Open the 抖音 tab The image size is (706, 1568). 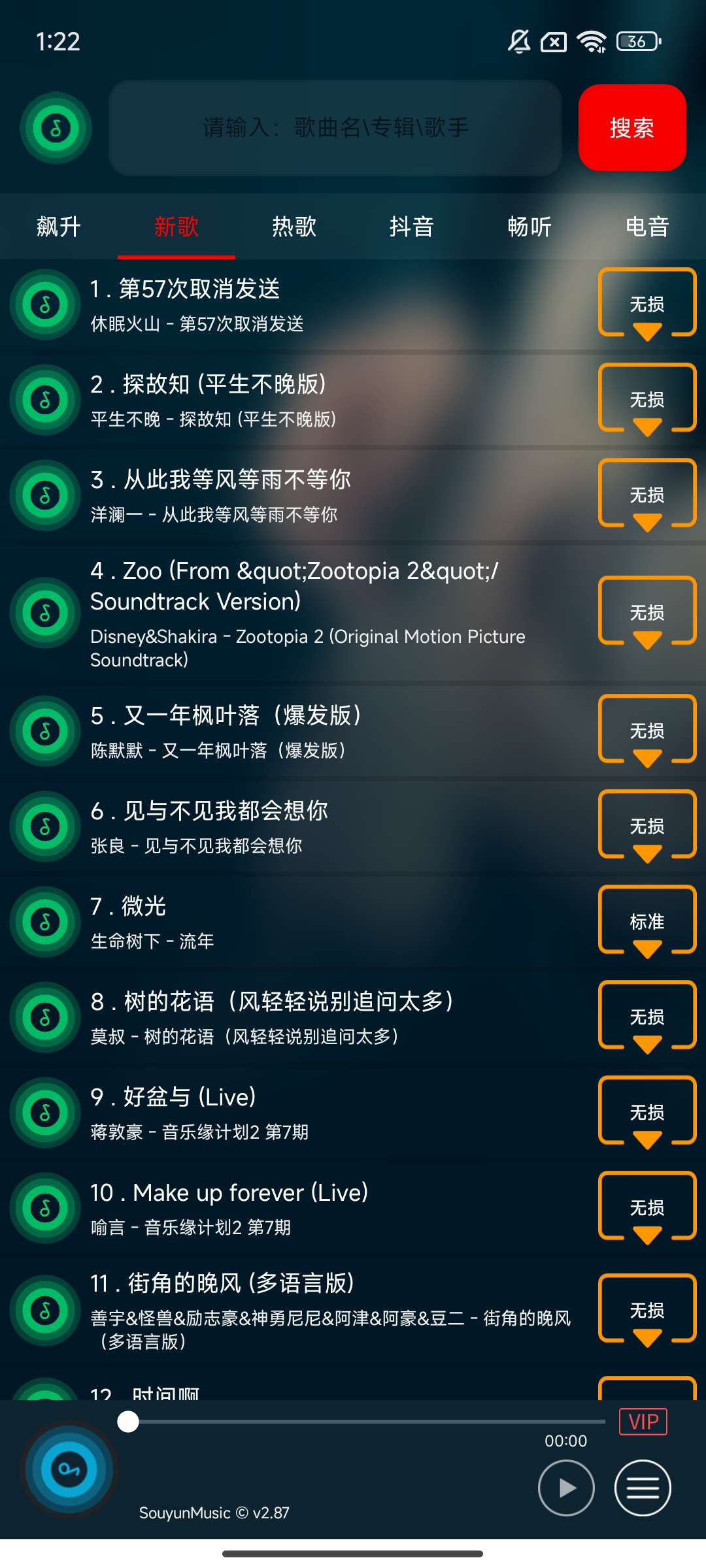(x=412, y=227)
